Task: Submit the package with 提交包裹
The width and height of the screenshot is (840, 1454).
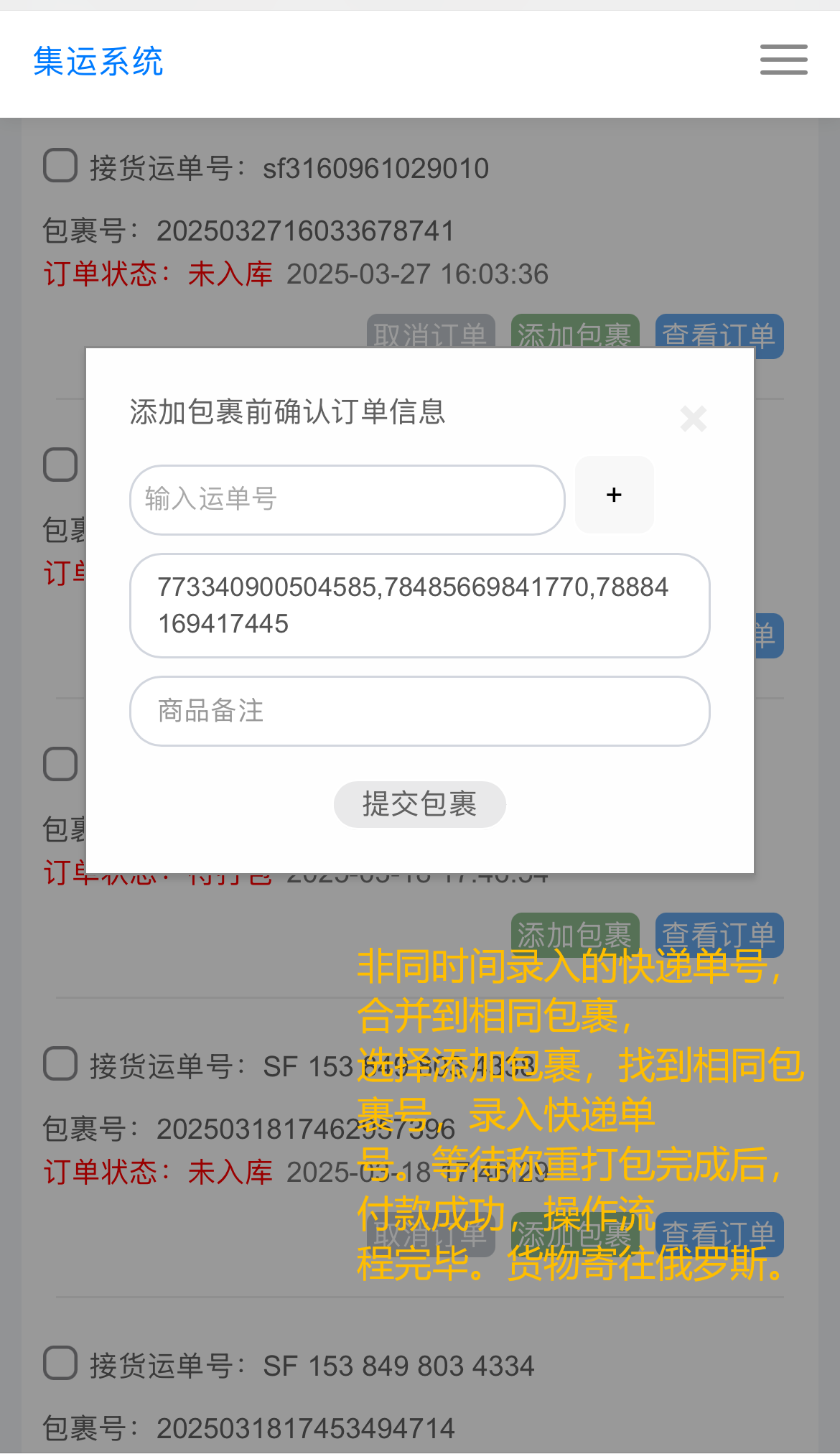Action: point(419,804)
